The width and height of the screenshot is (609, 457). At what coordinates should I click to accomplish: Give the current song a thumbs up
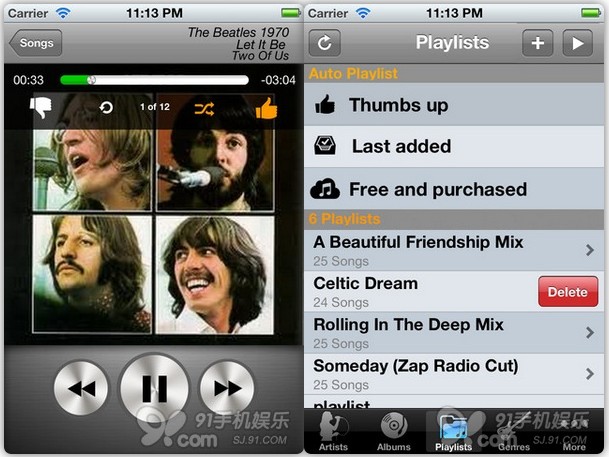(266, 107)
